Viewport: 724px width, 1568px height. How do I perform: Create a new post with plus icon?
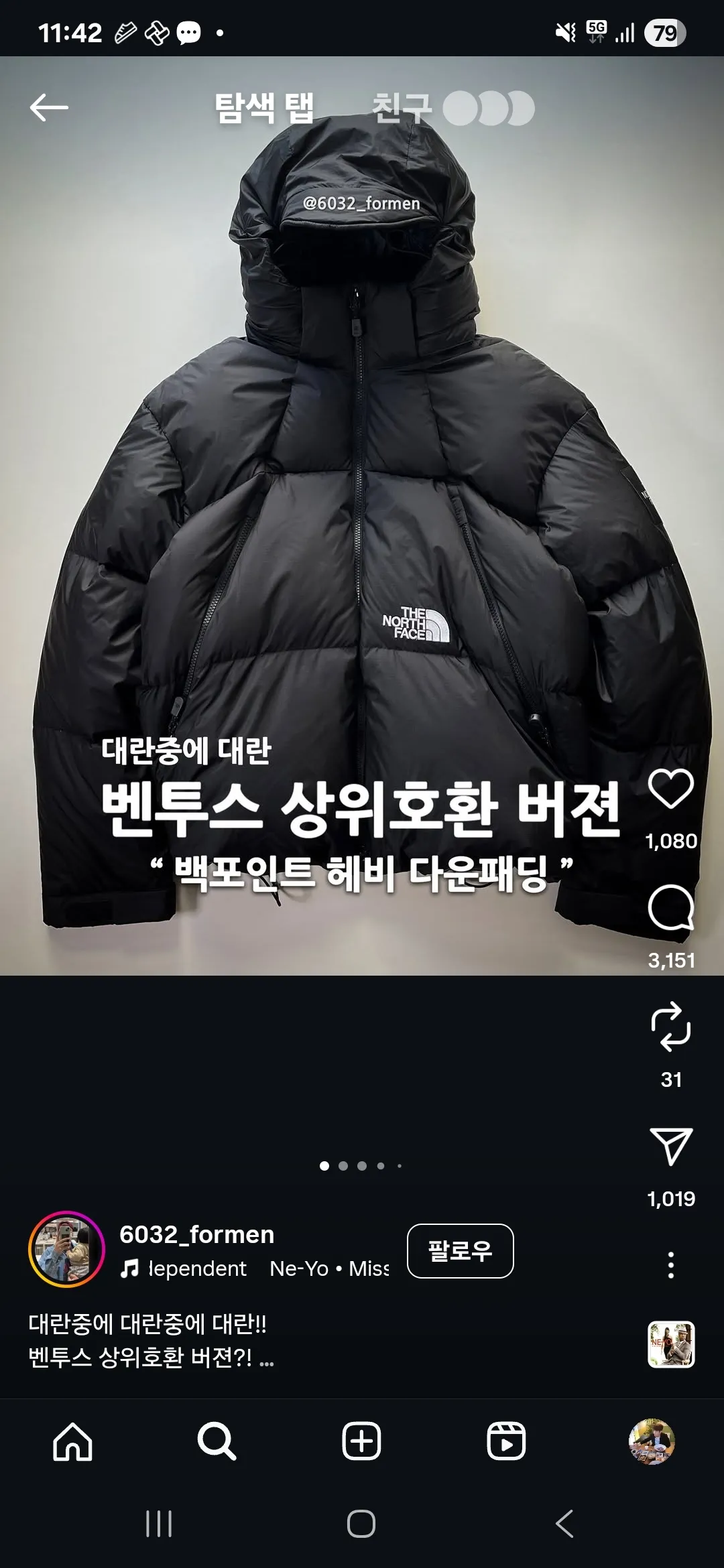click(361, 1441)
